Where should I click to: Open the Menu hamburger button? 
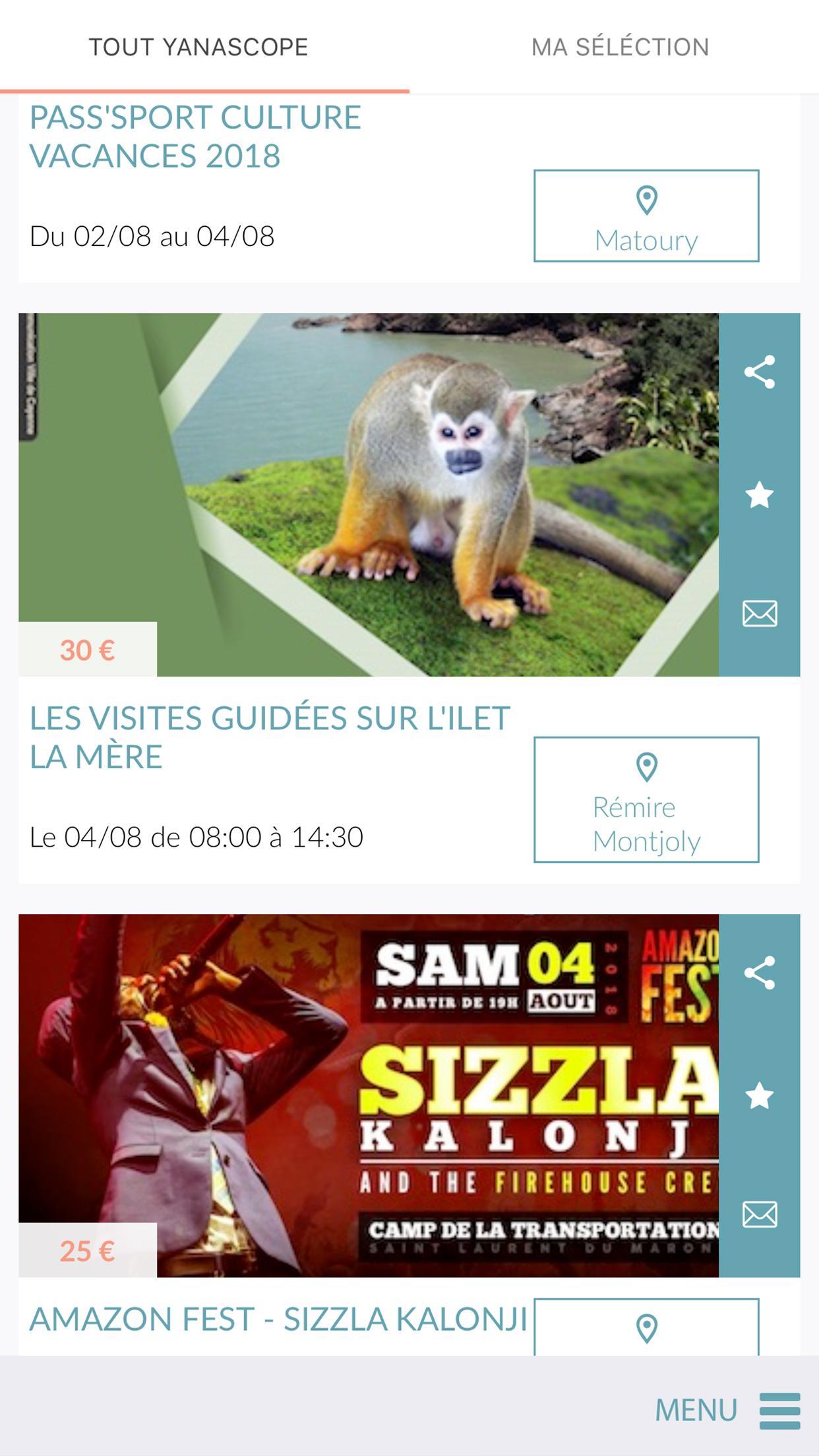779,1410
